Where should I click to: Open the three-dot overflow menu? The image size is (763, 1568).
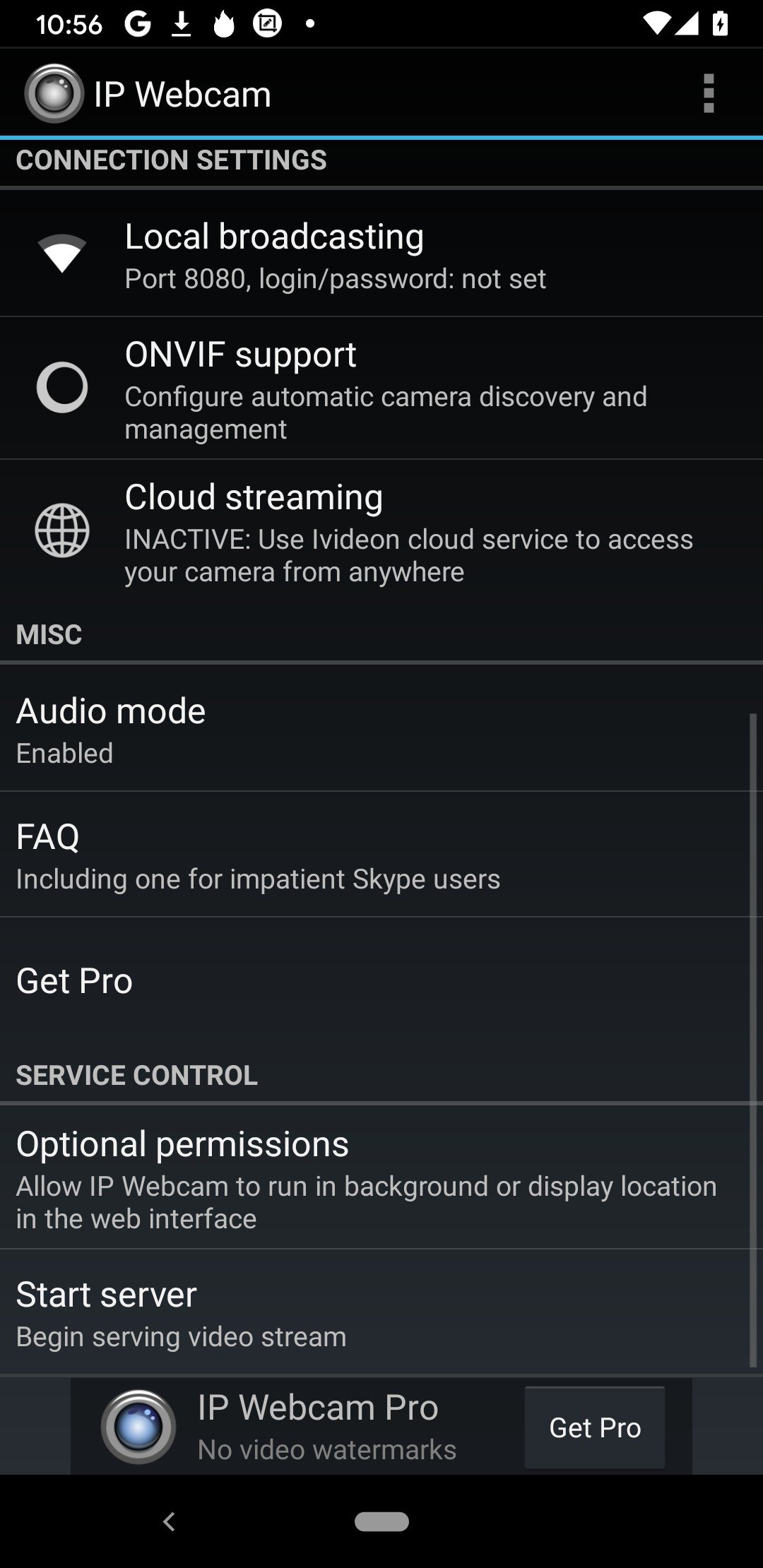click(709, 93)
